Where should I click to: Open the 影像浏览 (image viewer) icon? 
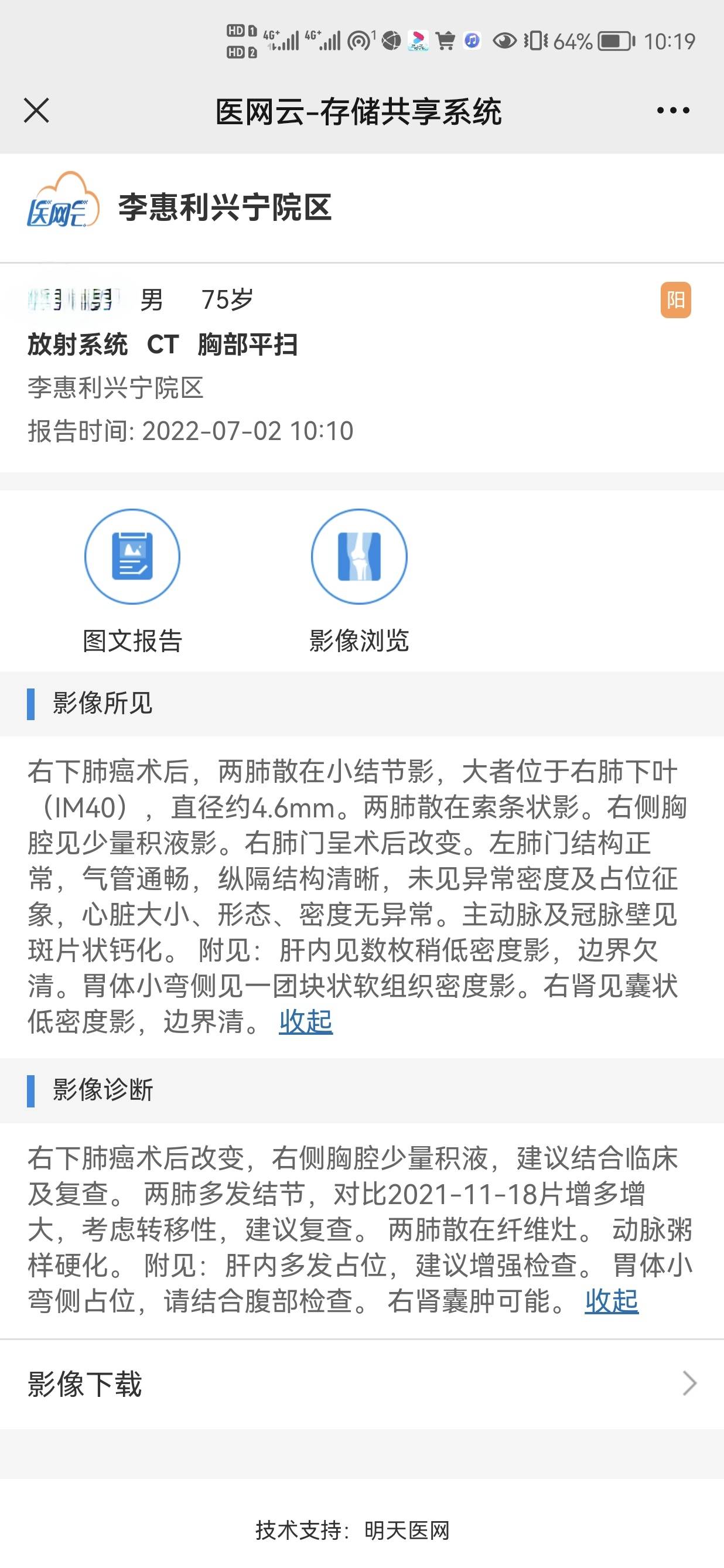click(x=360, y=557)
